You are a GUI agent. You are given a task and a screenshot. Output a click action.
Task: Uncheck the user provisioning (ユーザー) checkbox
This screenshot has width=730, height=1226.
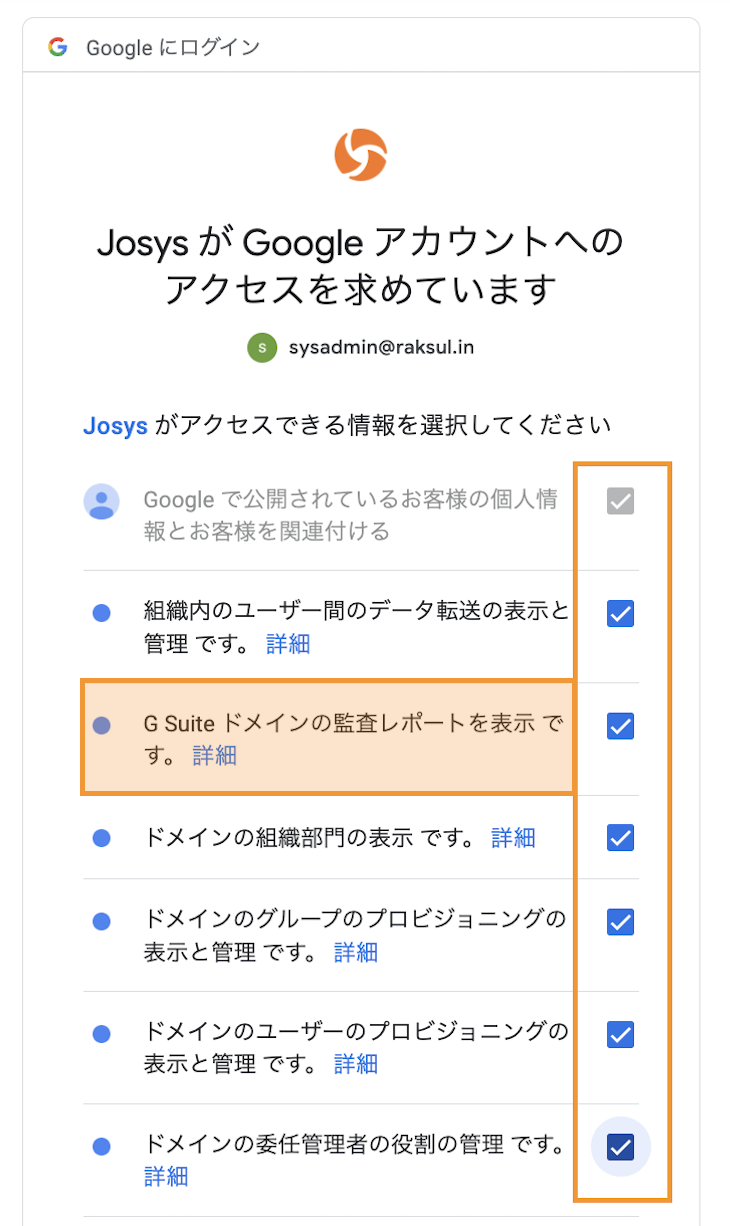[620, 1033]
